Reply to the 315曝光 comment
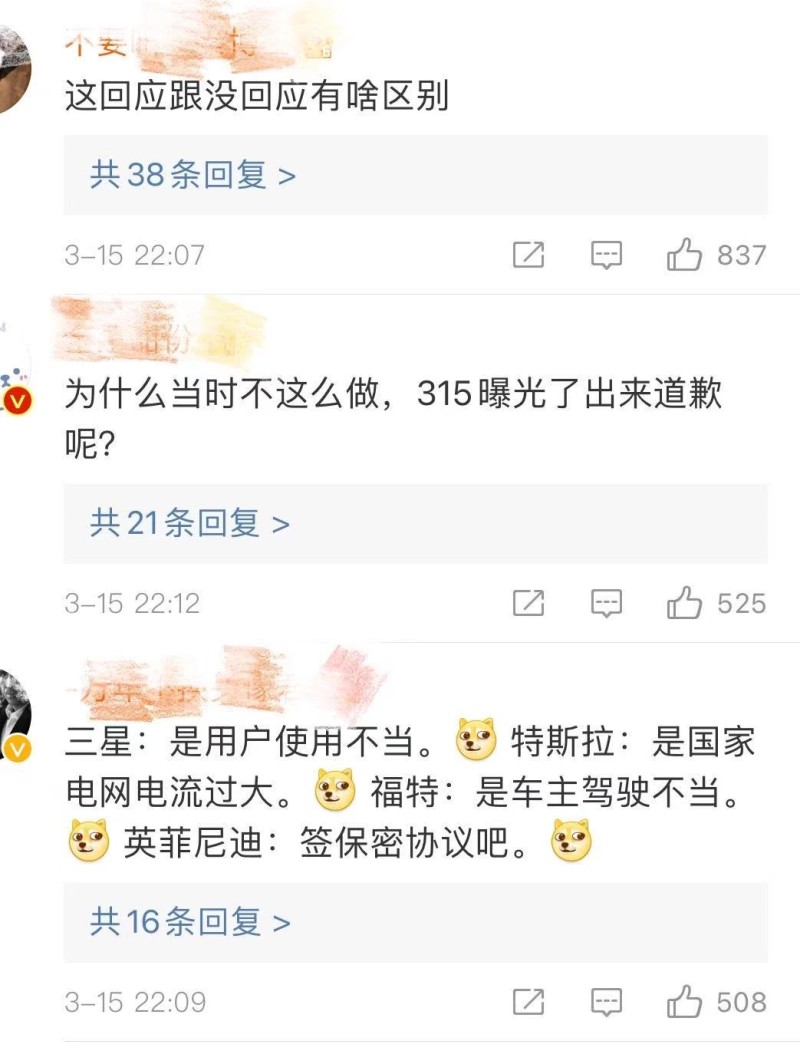This screenshot has height=1044, width=800. 606,603
